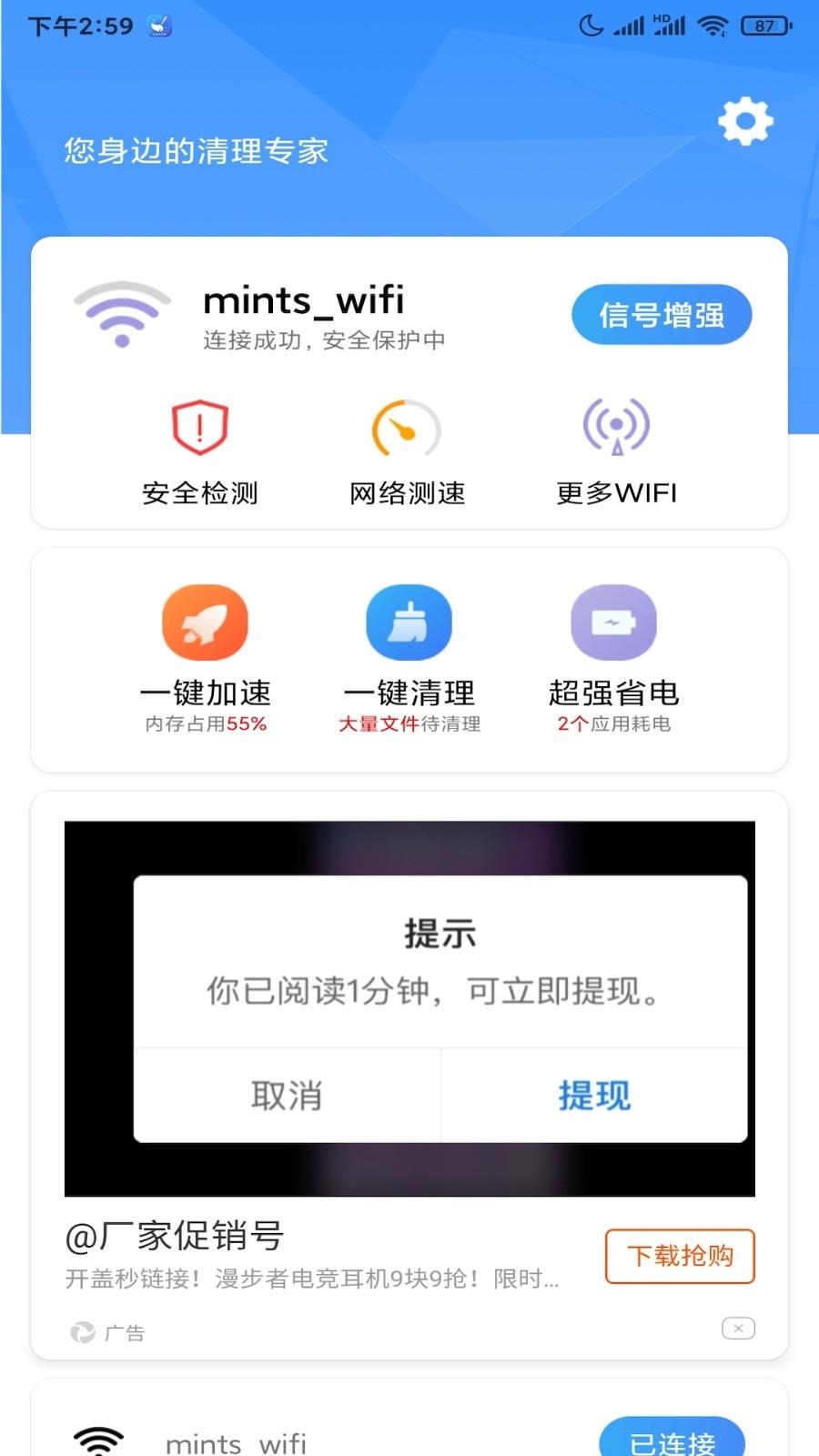The height and width of the screenshot is (1456, 819).
Task: Dismiss the advertisement via its close button
Action: coord(739,1330)
